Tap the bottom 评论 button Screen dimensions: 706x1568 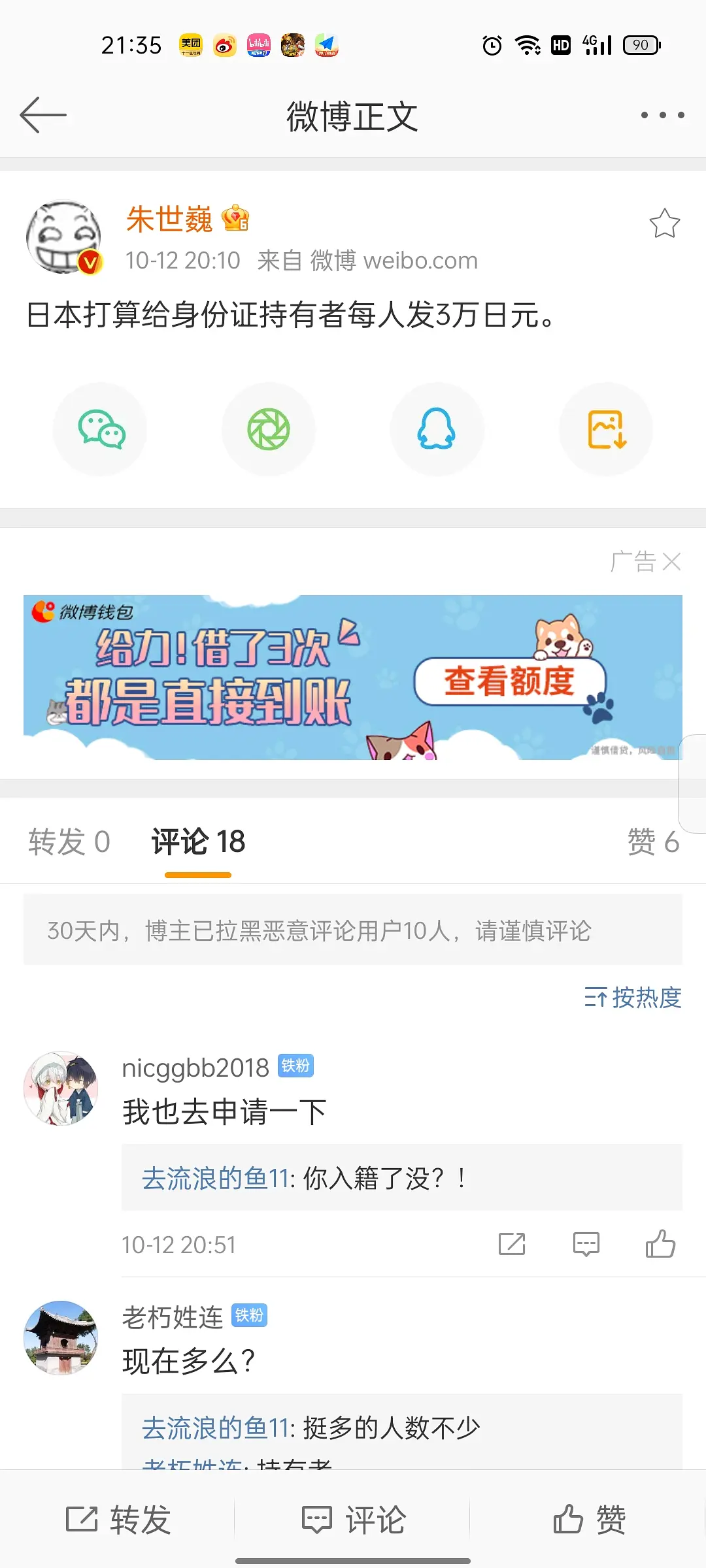tap(353, 1520)
